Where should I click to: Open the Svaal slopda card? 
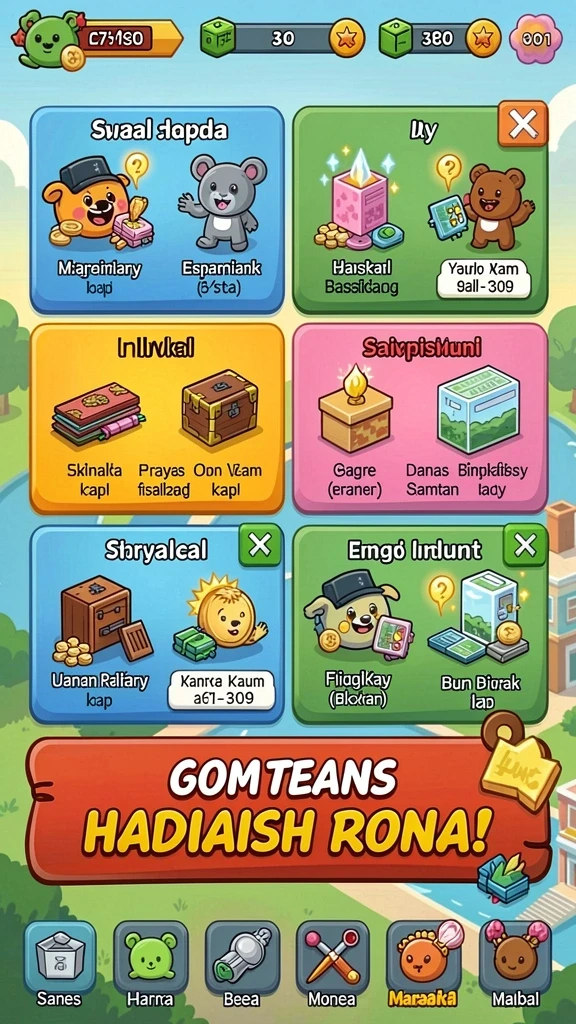pos(157,210)
